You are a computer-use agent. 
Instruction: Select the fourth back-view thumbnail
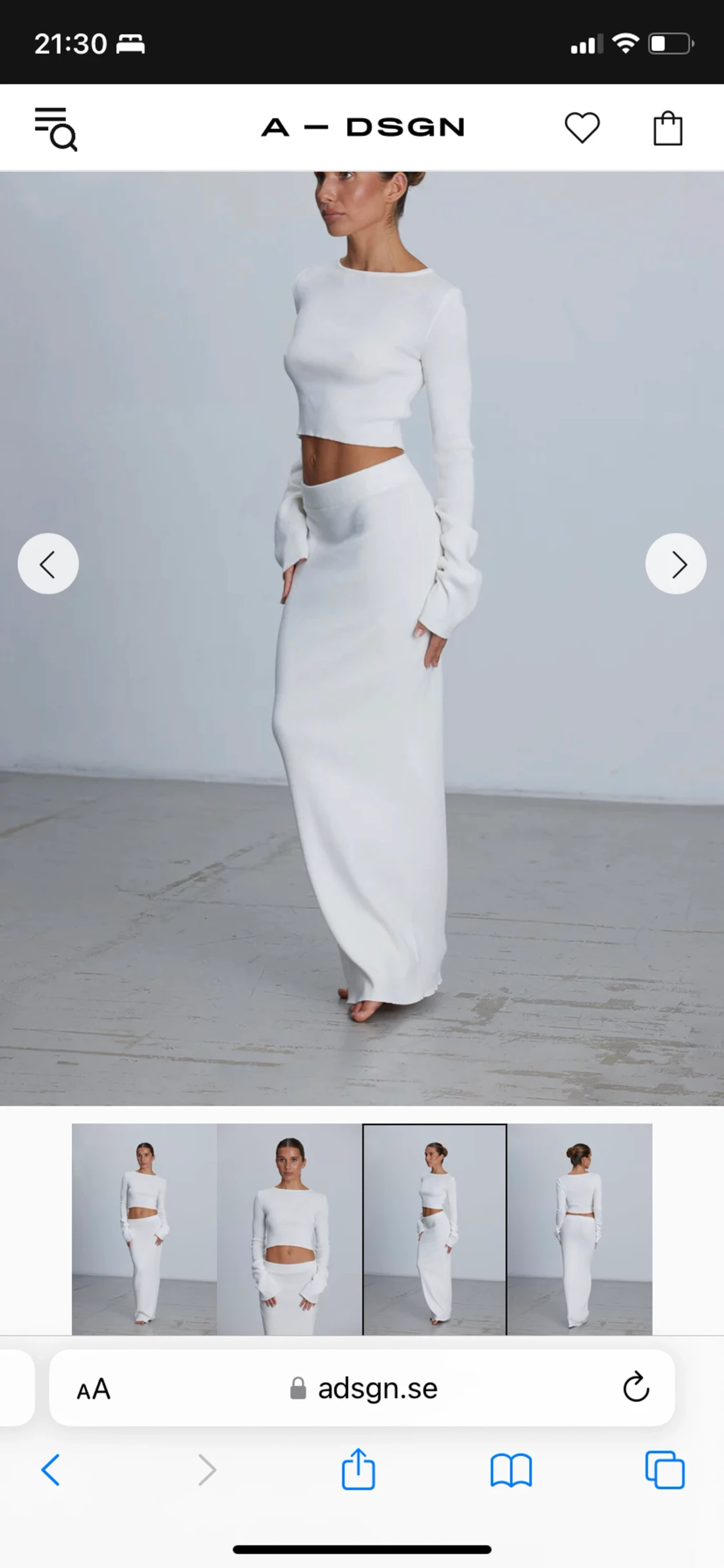point(580,1229)
